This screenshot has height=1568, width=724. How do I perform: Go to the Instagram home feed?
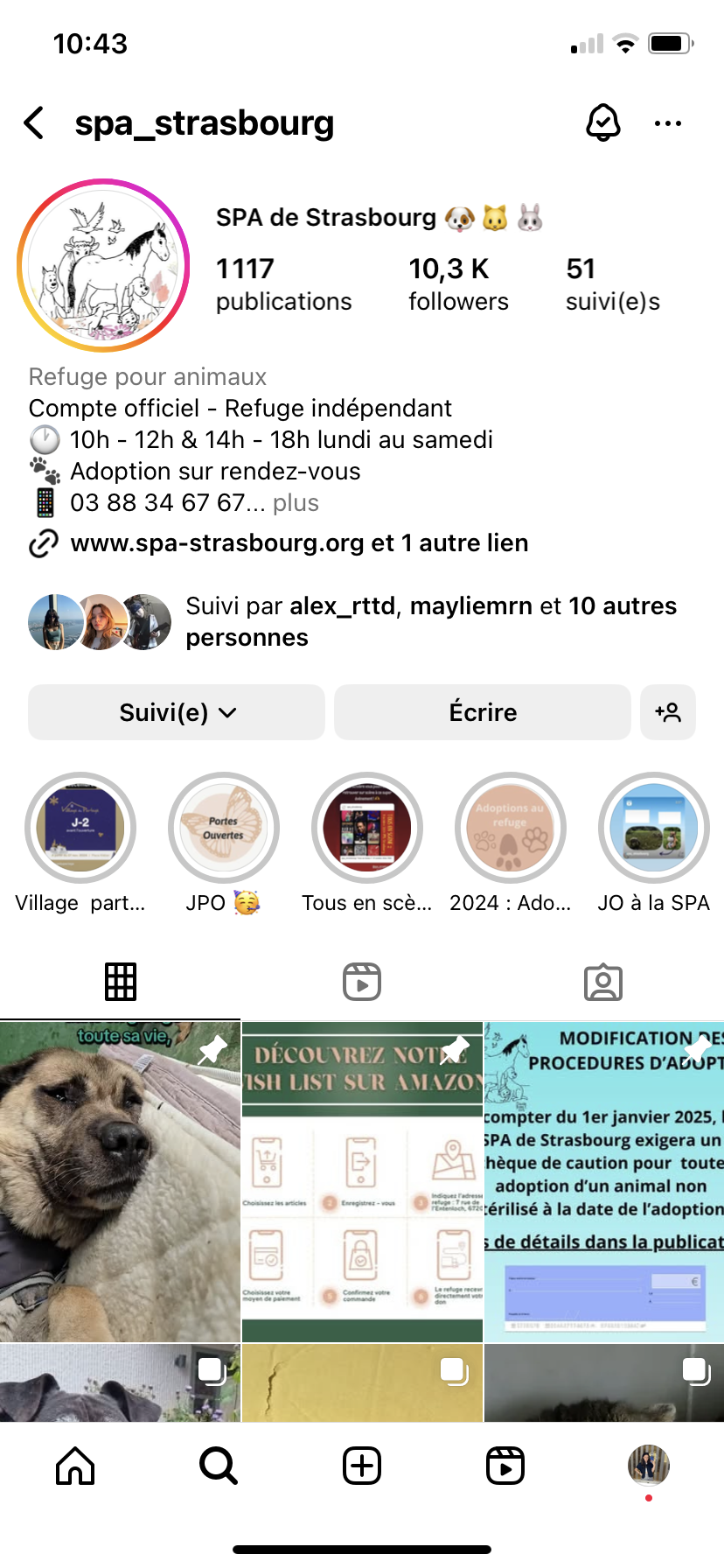75,1466
